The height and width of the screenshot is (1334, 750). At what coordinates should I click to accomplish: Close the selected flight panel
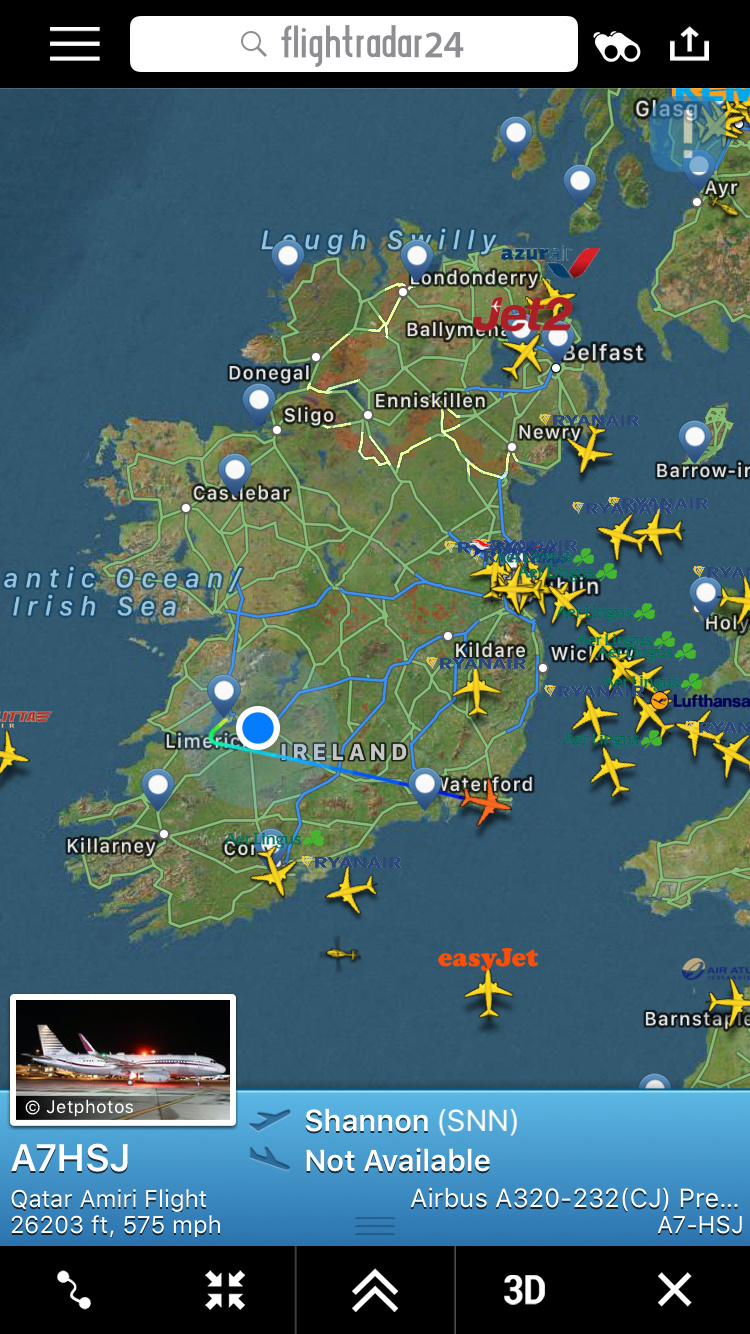(x=674, y=1290)
